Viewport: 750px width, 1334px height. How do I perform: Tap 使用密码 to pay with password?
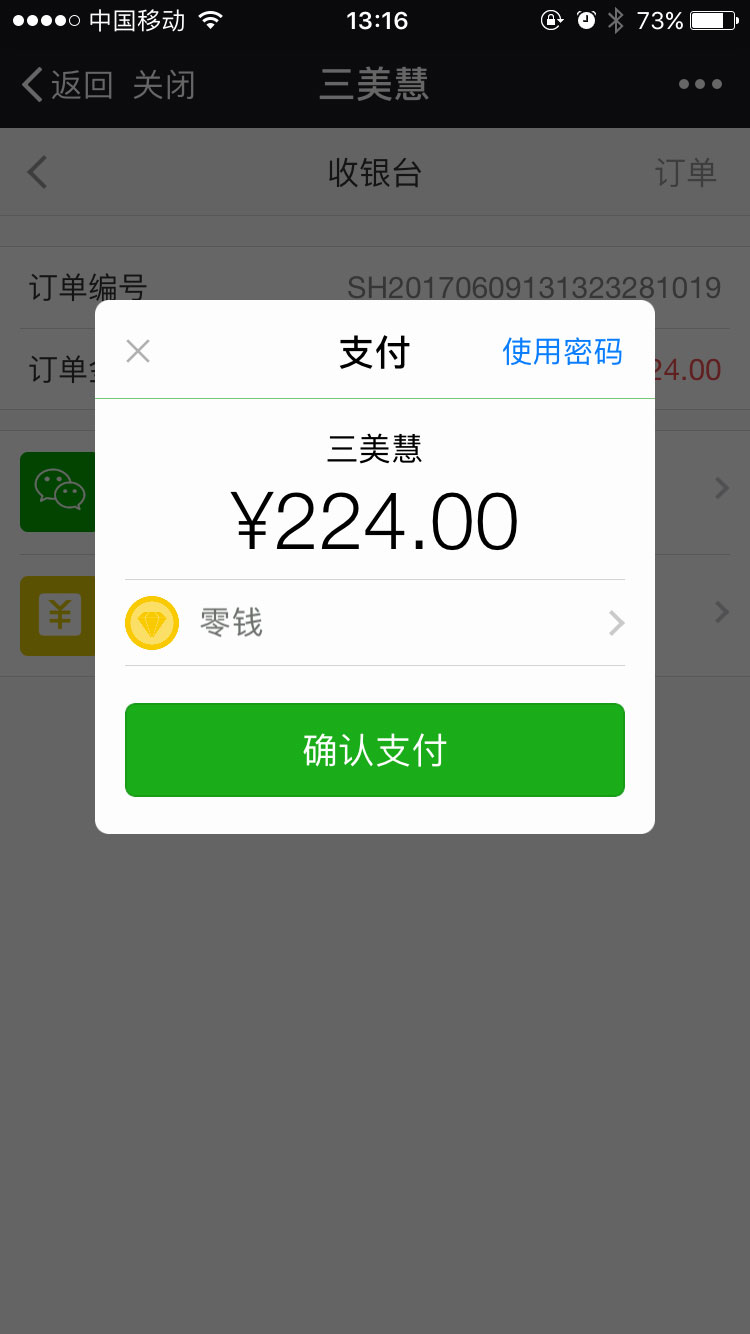tap(562, 351)
